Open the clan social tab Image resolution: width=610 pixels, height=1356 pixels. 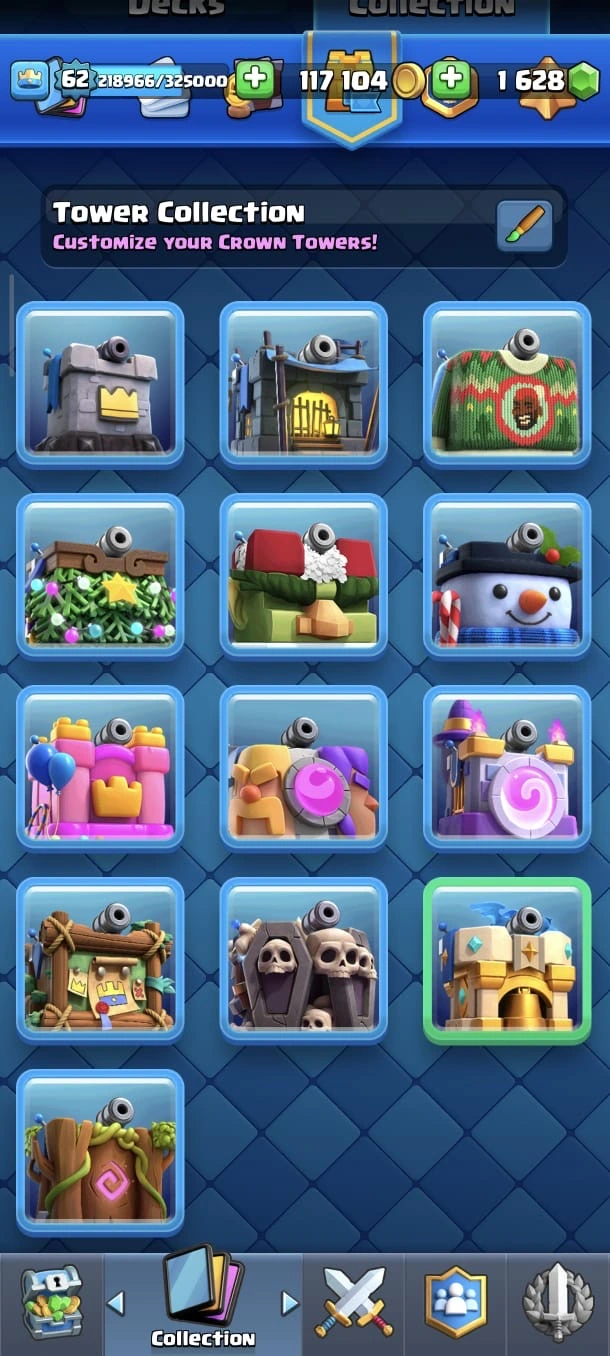coord(456,1303)
